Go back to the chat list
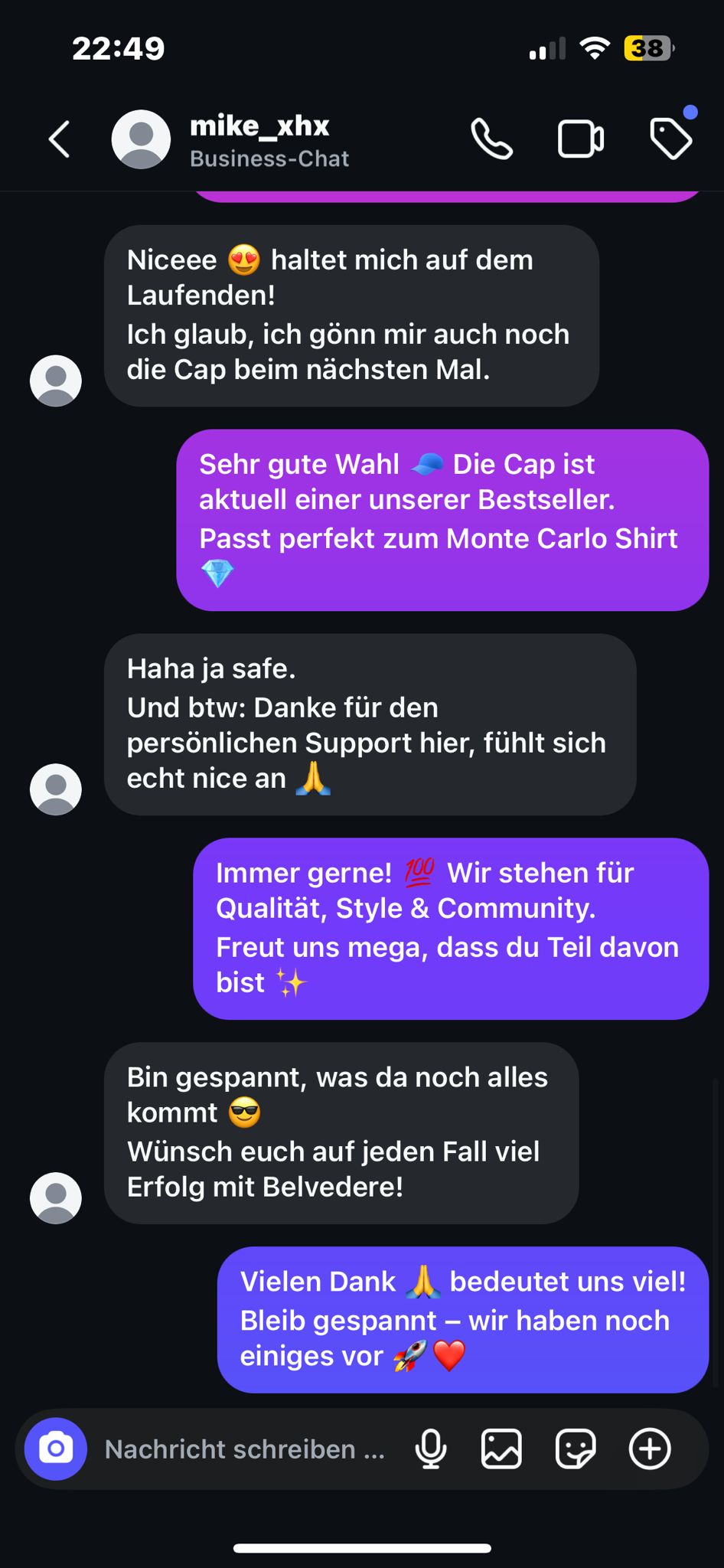The image size is (724, 1568). pyautogui.click(x=59, y=139)
